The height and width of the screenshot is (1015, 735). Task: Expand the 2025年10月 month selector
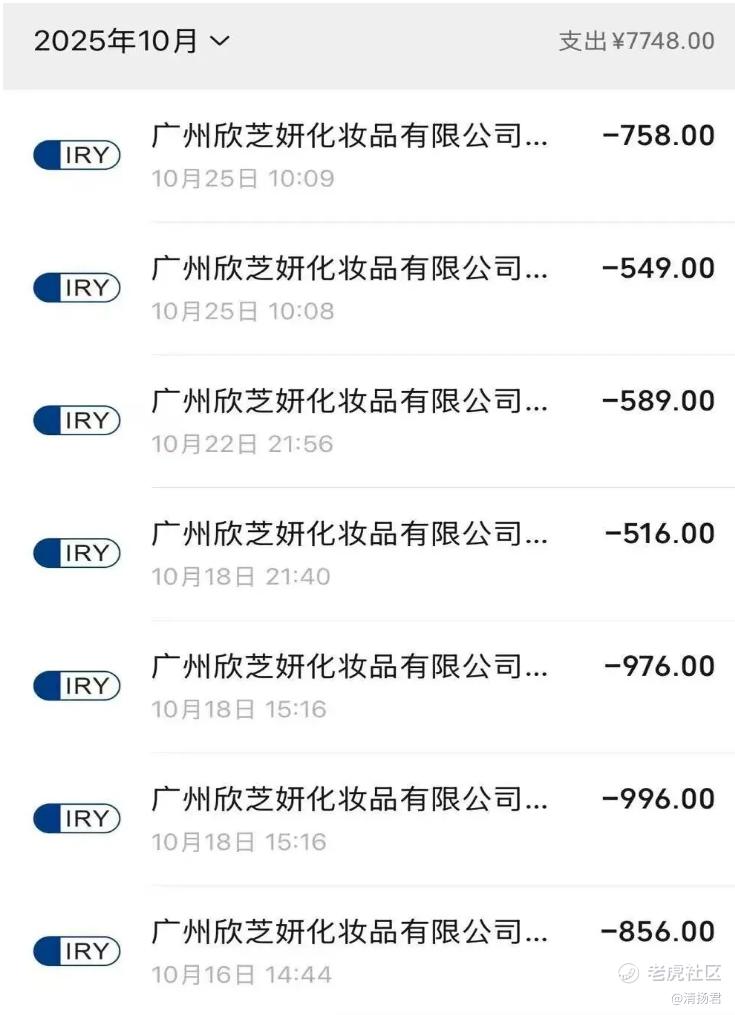(132, 41)
